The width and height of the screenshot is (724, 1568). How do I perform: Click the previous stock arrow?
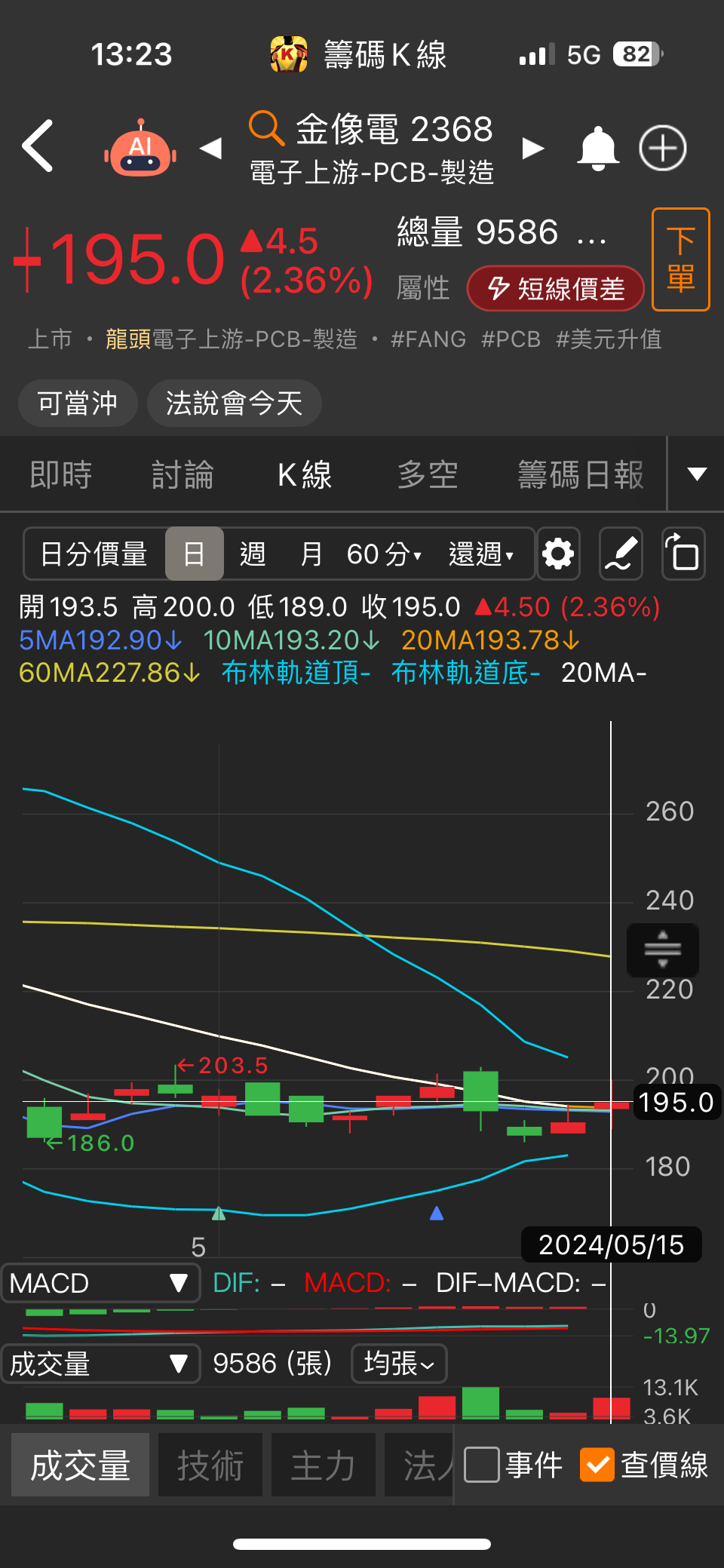211,148
